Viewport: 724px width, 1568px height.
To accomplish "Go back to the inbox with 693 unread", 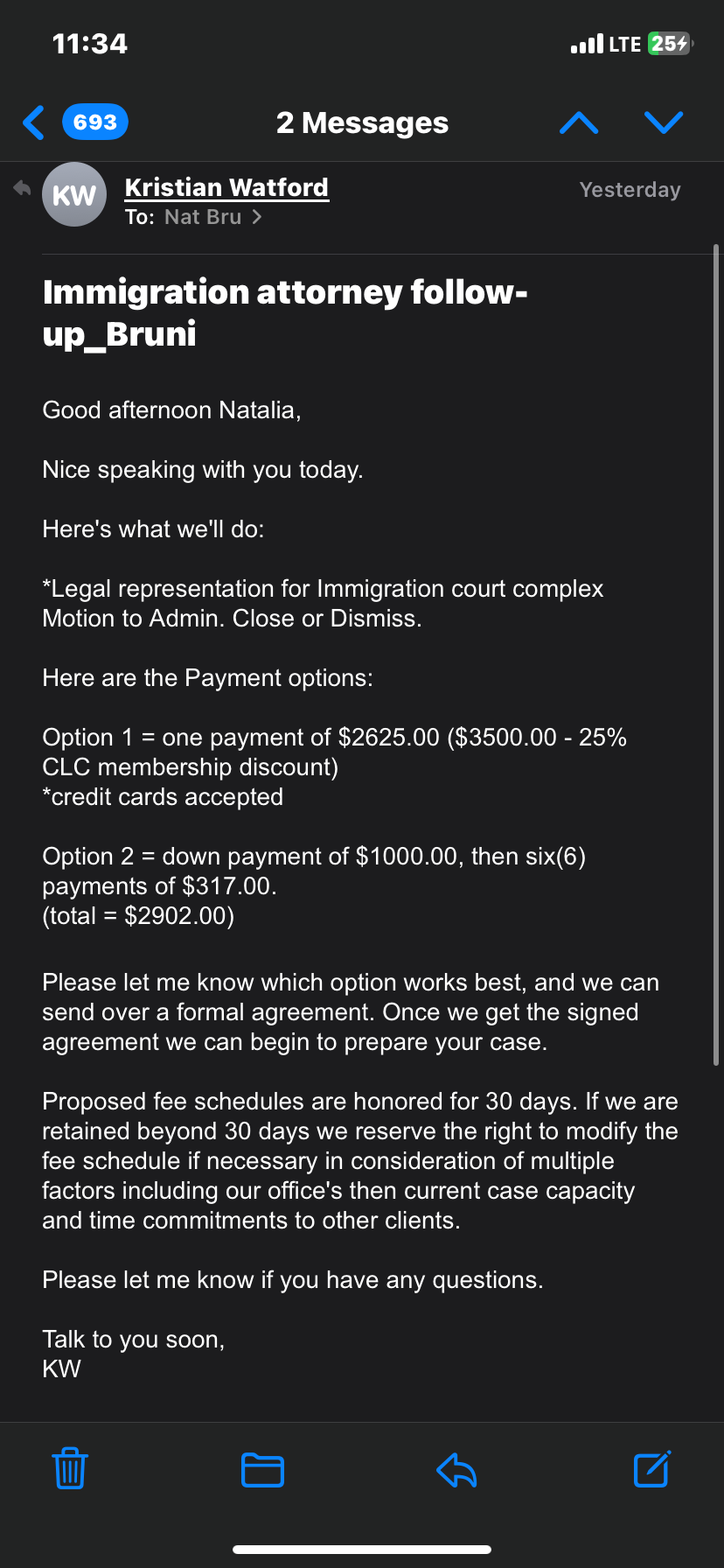I will point(75,122).
